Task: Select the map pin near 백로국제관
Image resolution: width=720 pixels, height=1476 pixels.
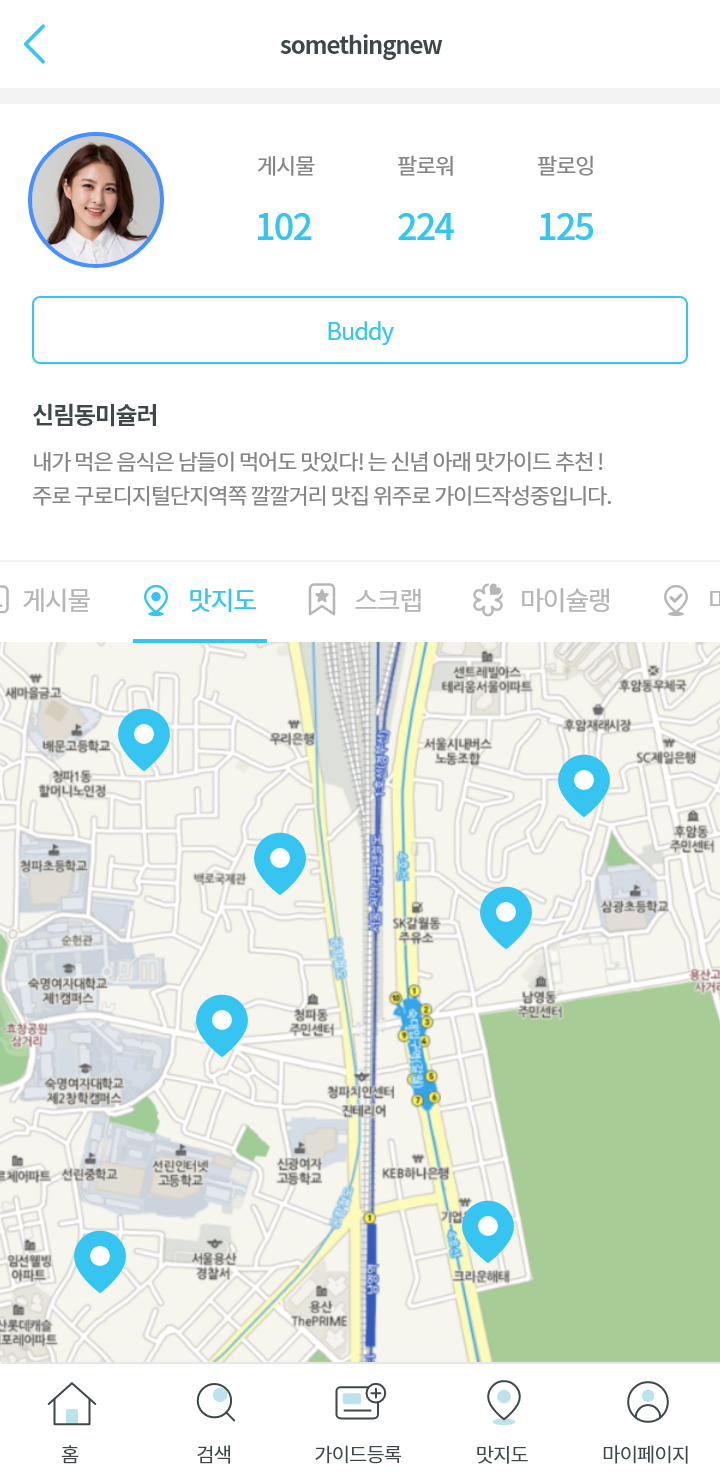Action: tap(280, 860)
